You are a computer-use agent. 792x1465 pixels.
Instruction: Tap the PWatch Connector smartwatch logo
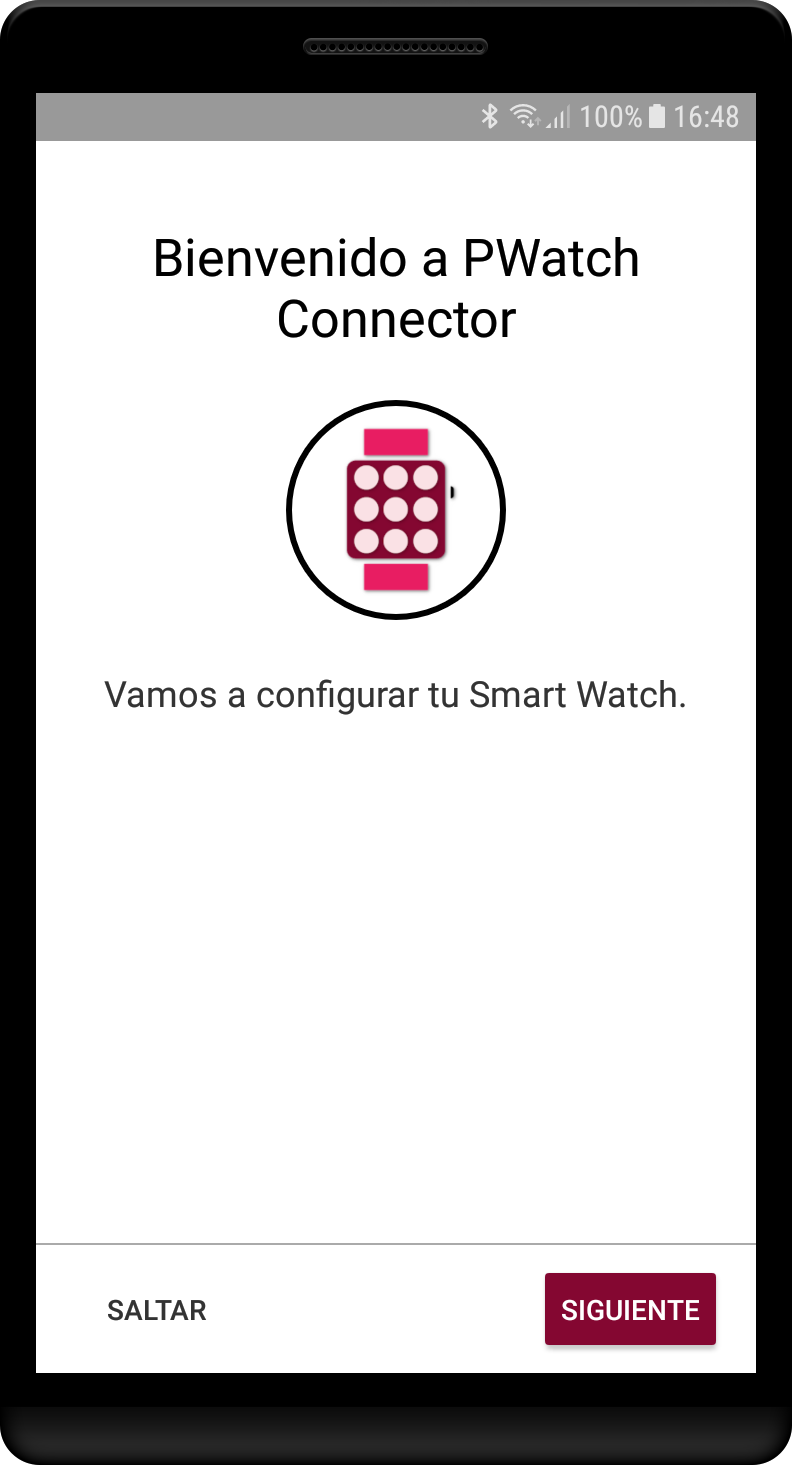pyautogui.click(x=396, y=509)
